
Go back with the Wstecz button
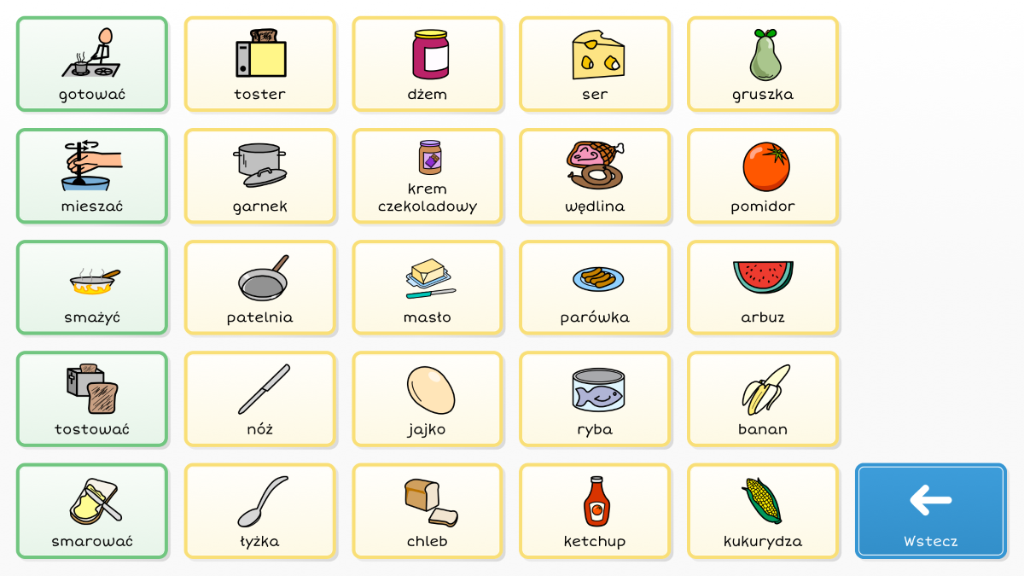930,510
